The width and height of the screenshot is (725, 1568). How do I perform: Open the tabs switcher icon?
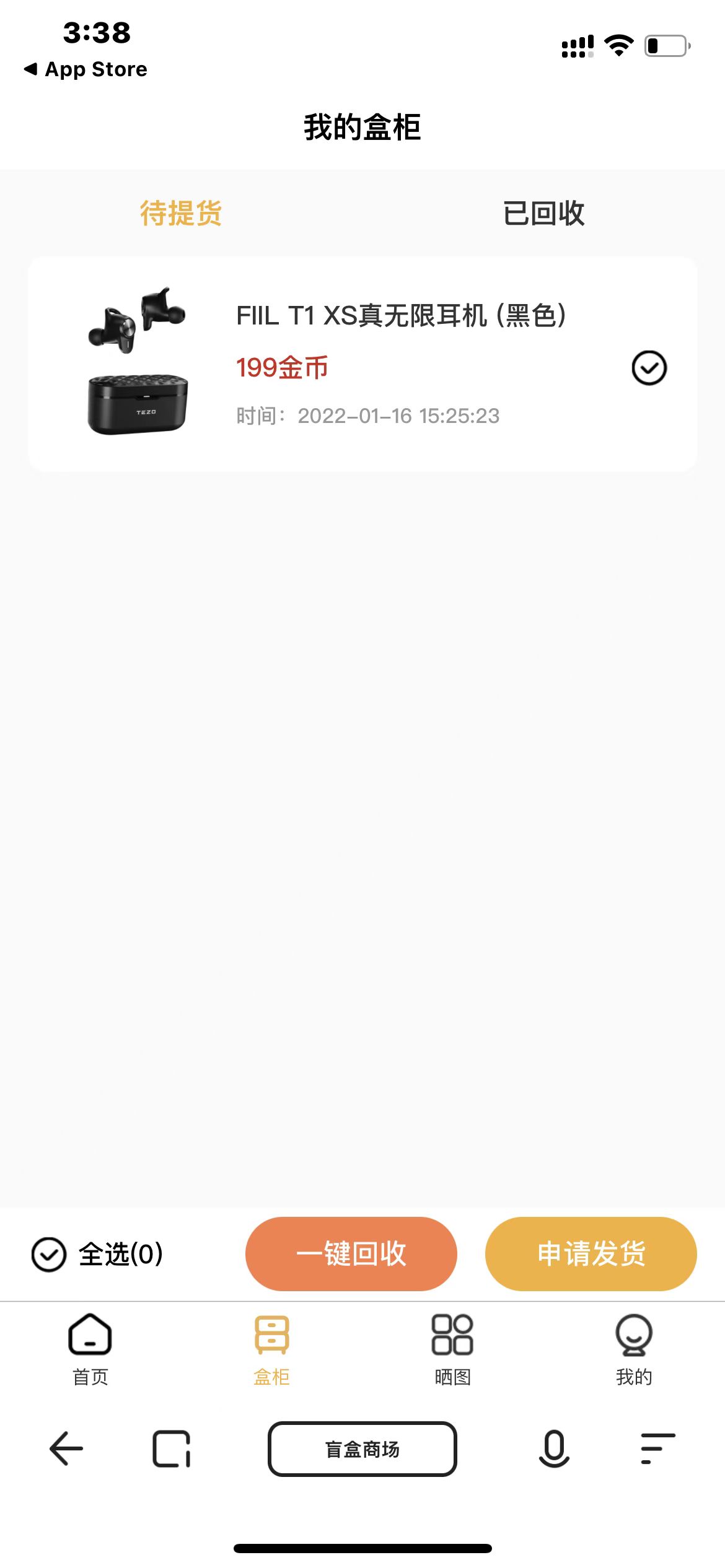pos(171,1448)
